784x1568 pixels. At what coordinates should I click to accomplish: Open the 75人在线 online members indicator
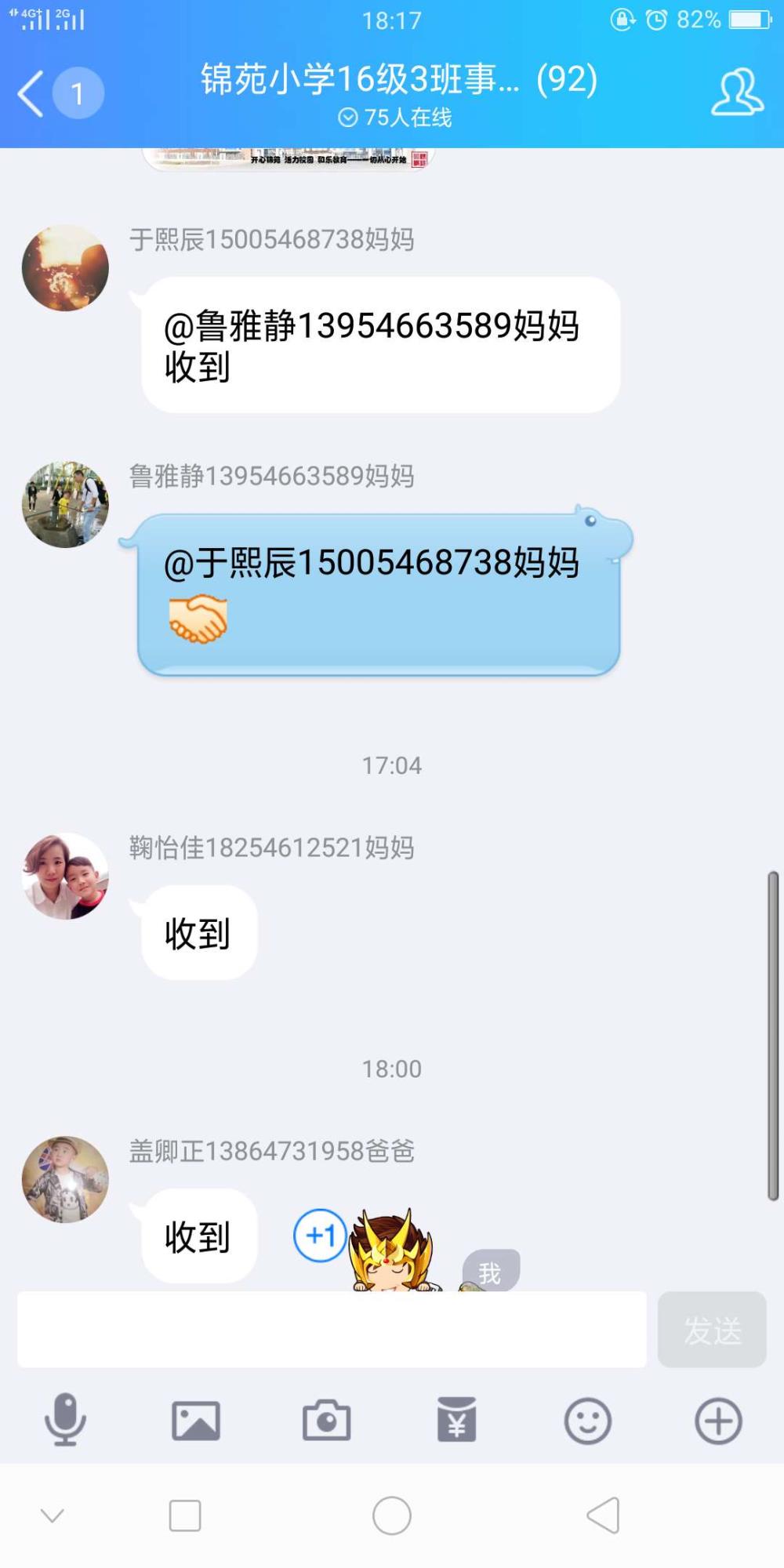(395, 118)
